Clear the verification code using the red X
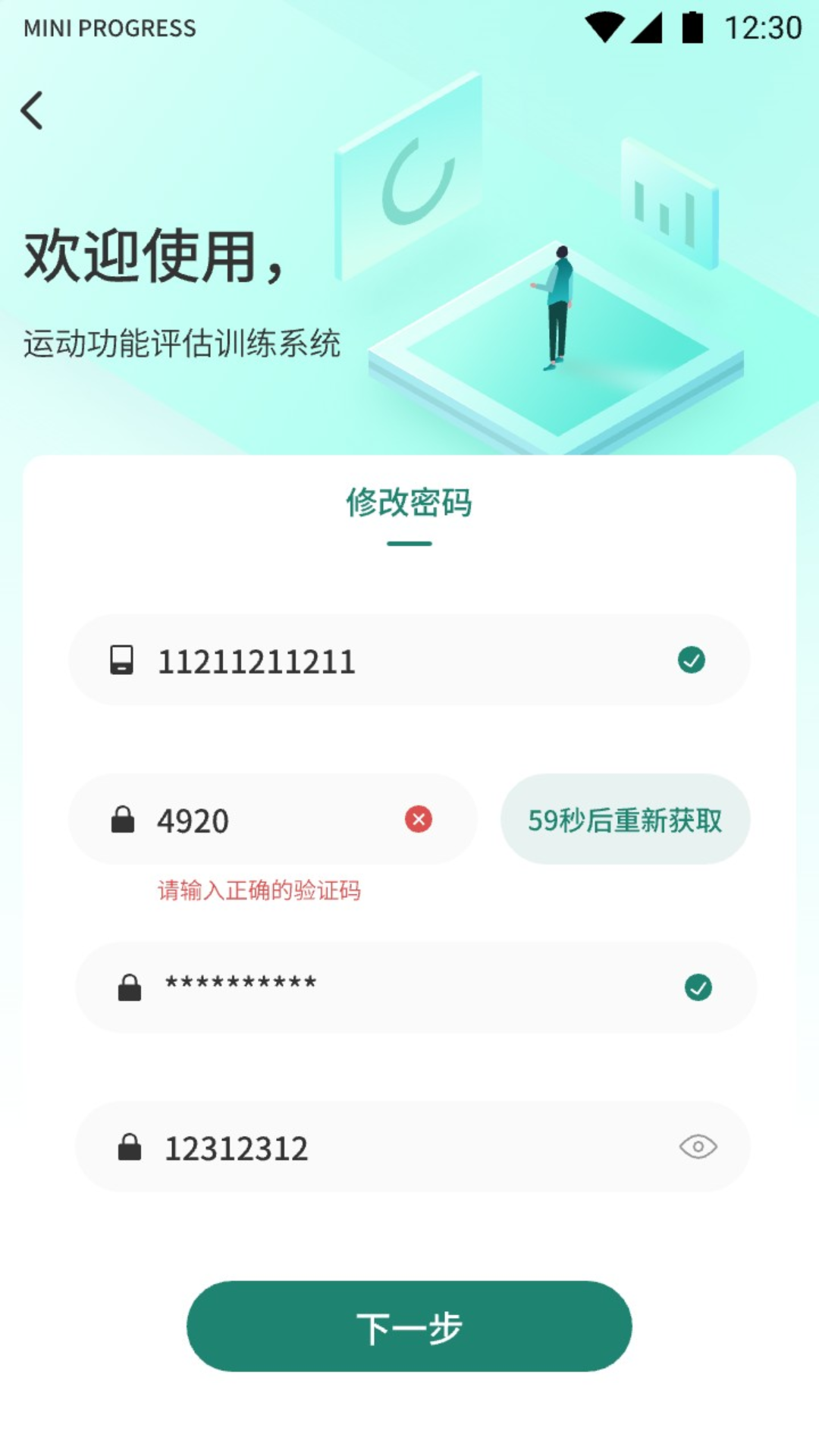This screenshot has width=819, height=1456. pyautogui.click(x=417, y=819)
